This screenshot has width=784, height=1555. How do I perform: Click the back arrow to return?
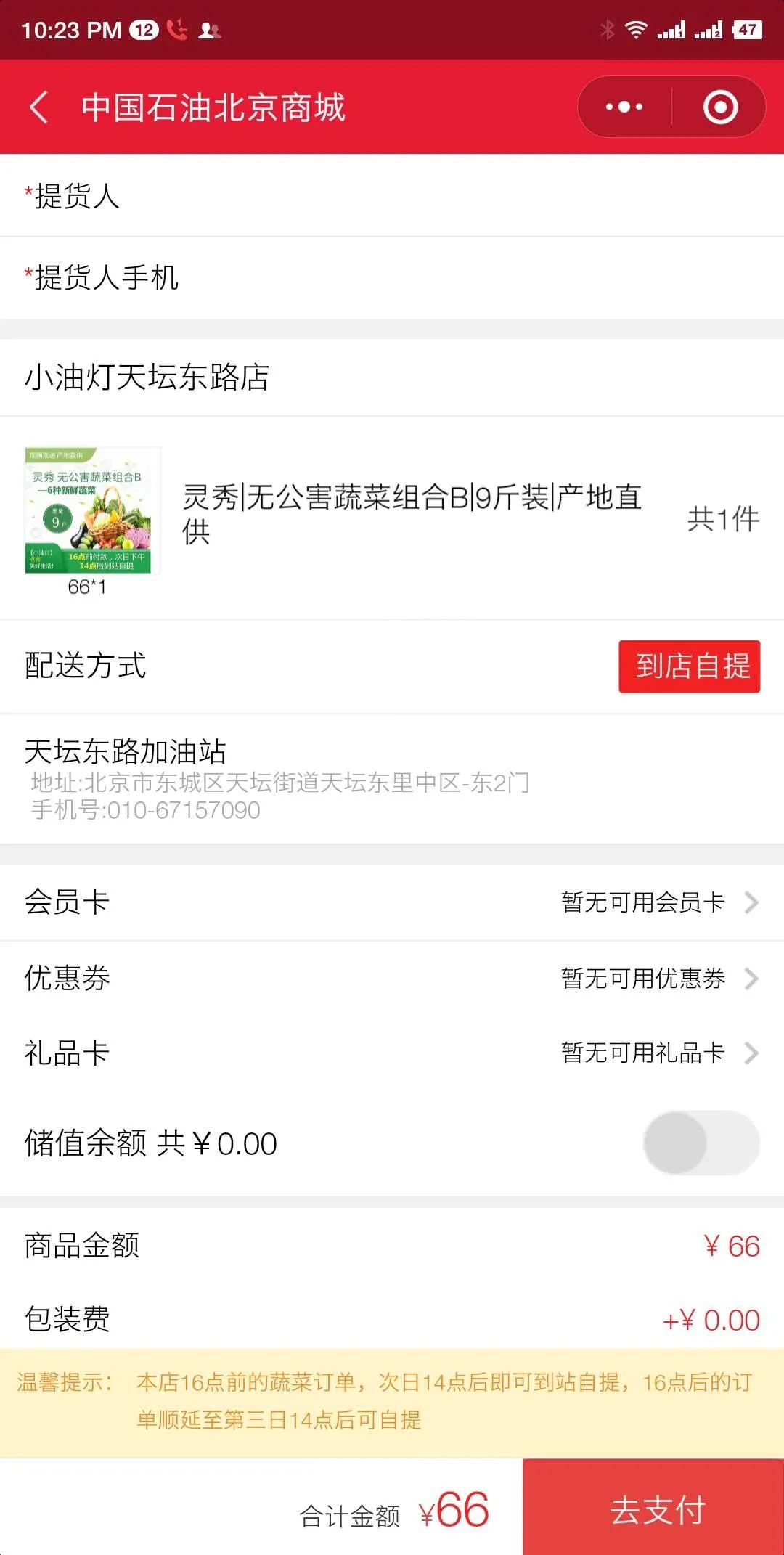point(40,105)
